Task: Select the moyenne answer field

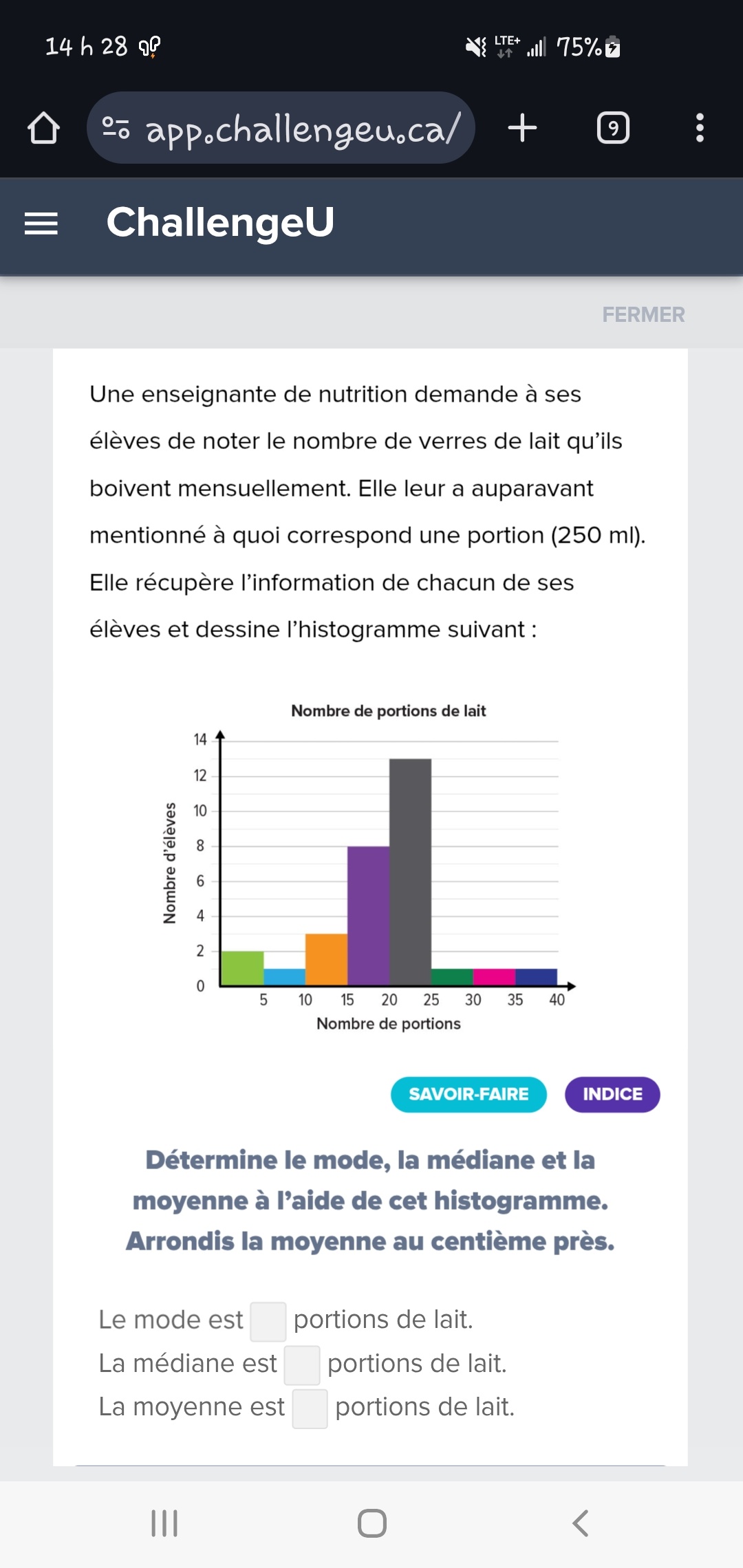Action: click(310, 1408)
